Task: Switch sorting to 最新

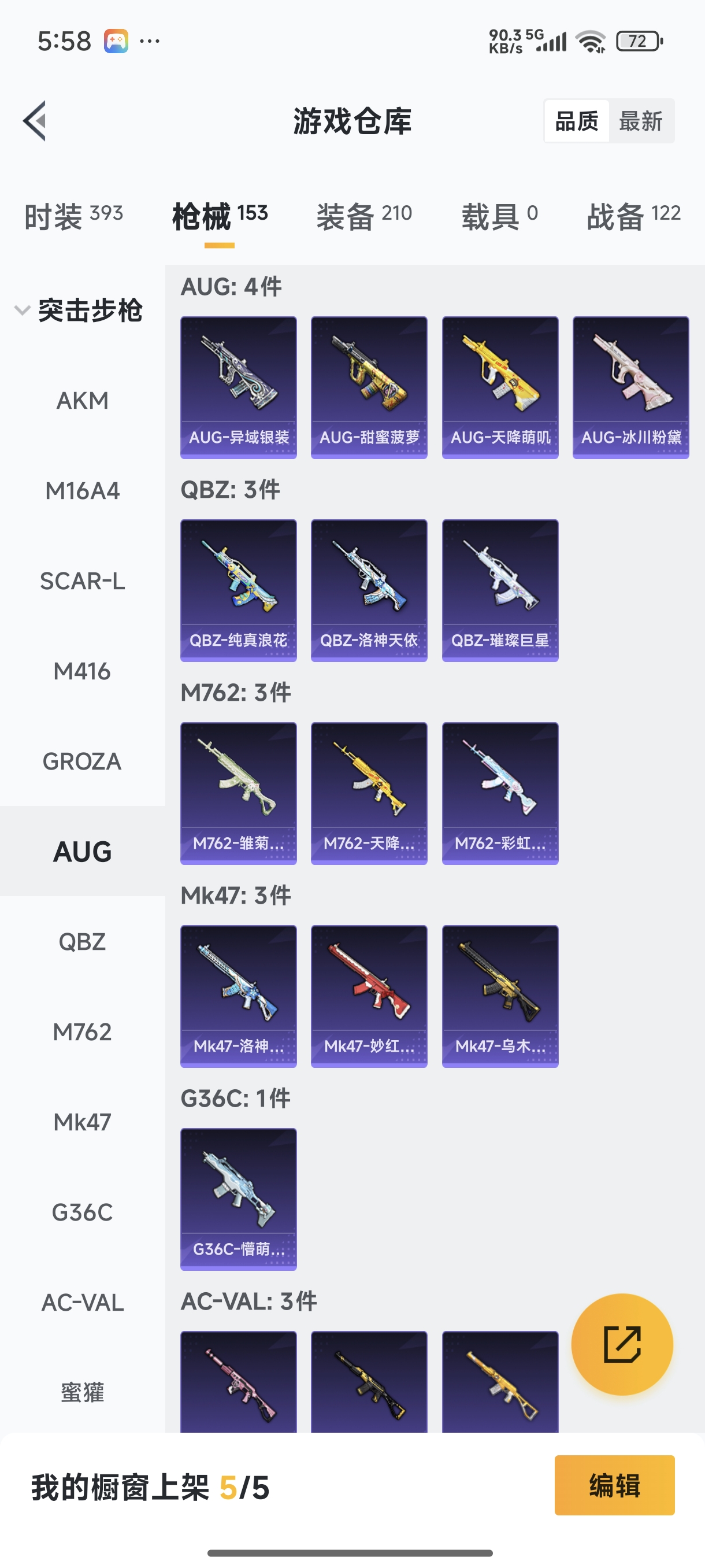Action: point(640,121)
